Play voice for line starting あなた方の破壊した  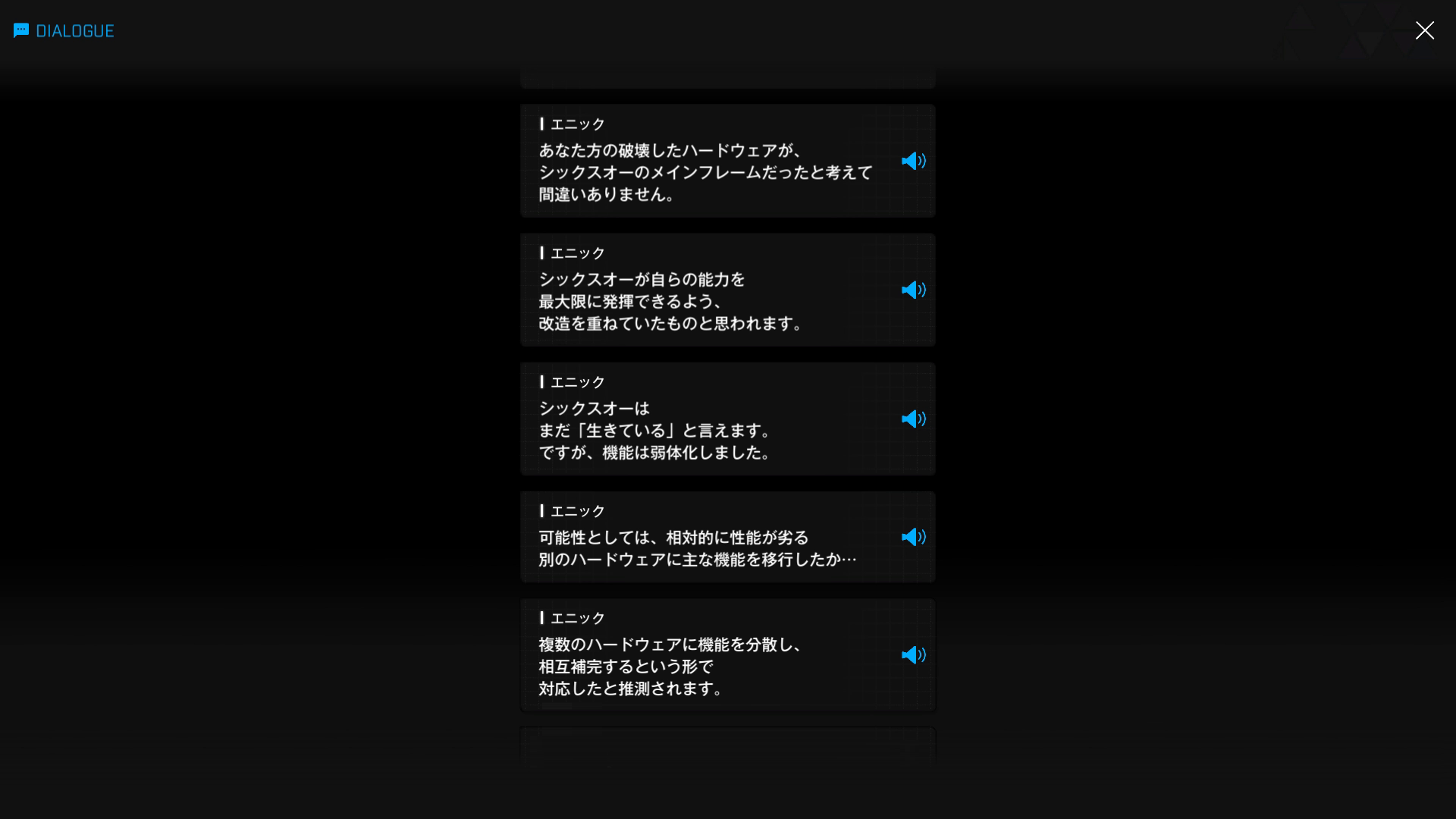(913, 161)
